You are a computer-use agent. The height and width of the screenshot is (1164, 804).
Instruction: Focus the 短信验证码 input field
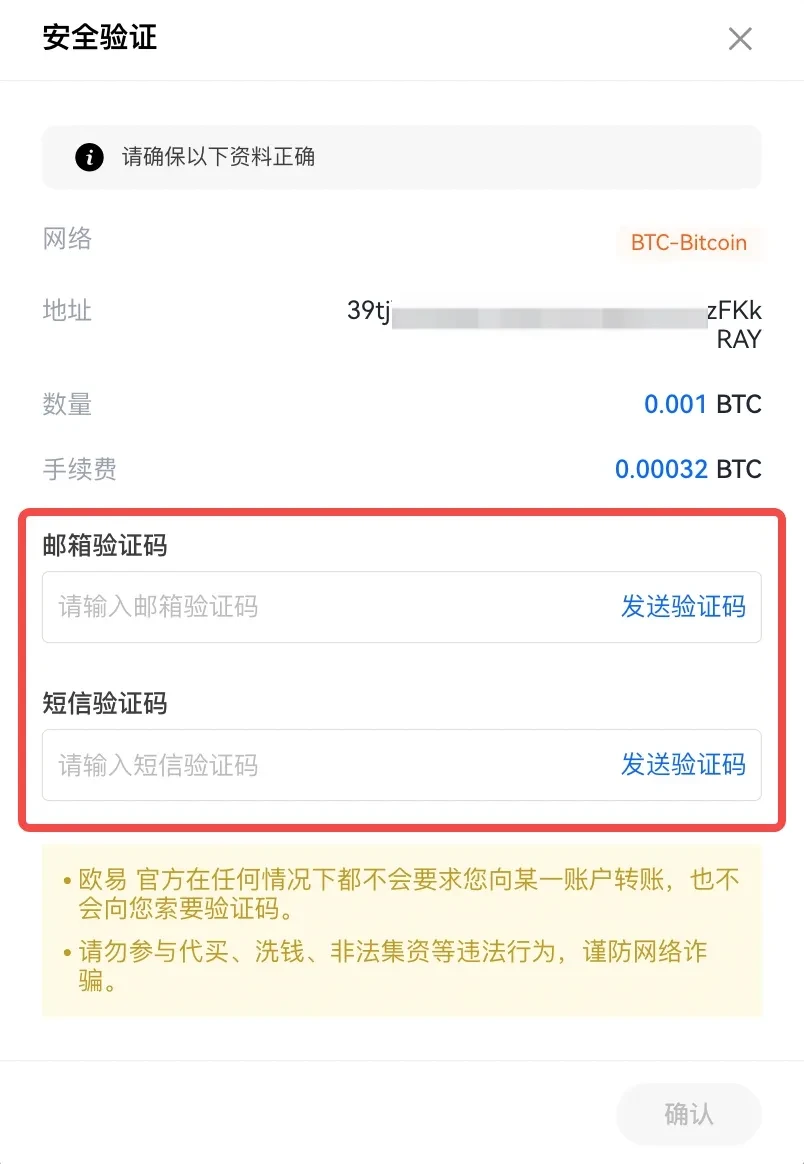pyautogui.click(x=320, y=765)
